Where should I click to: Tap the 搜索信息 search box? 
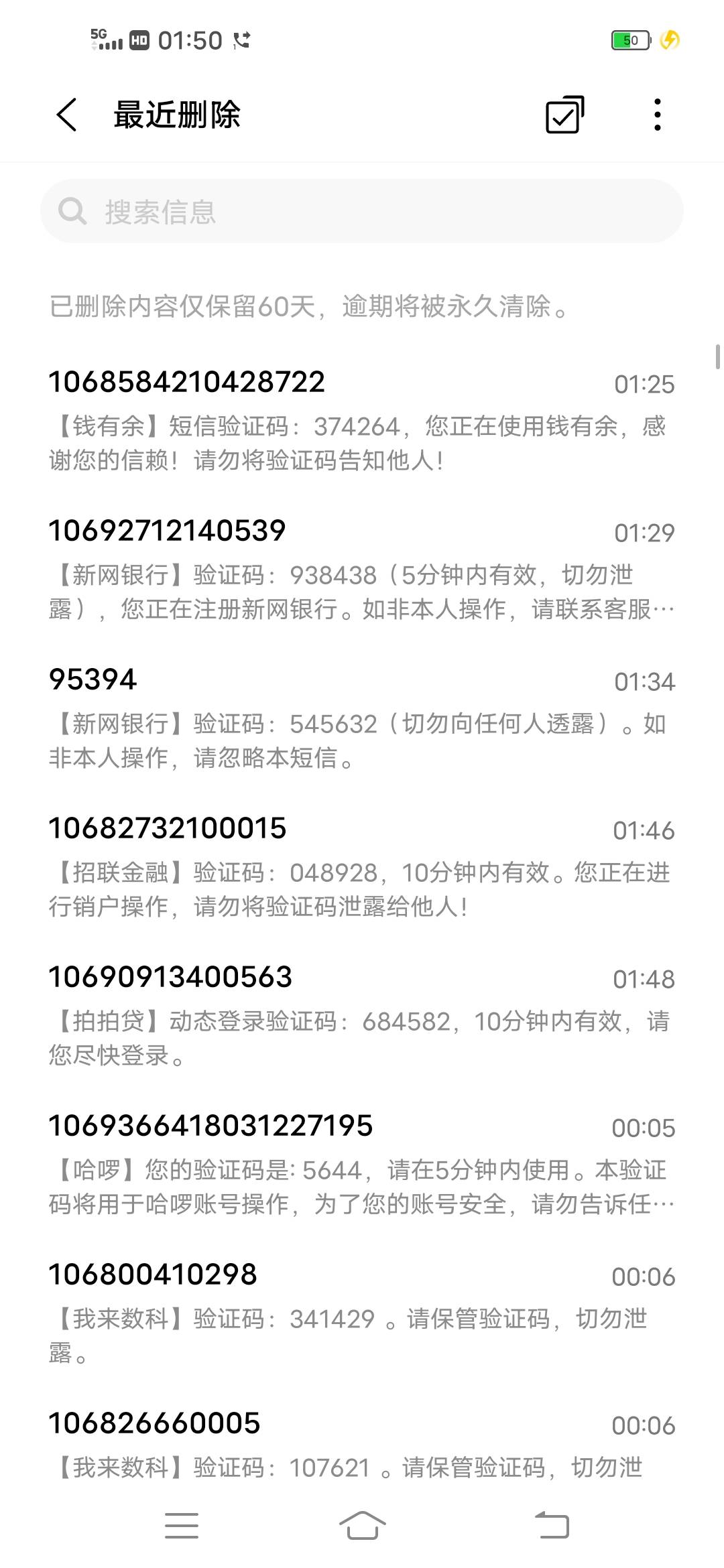pyautogui.click(x=362, y=211)
